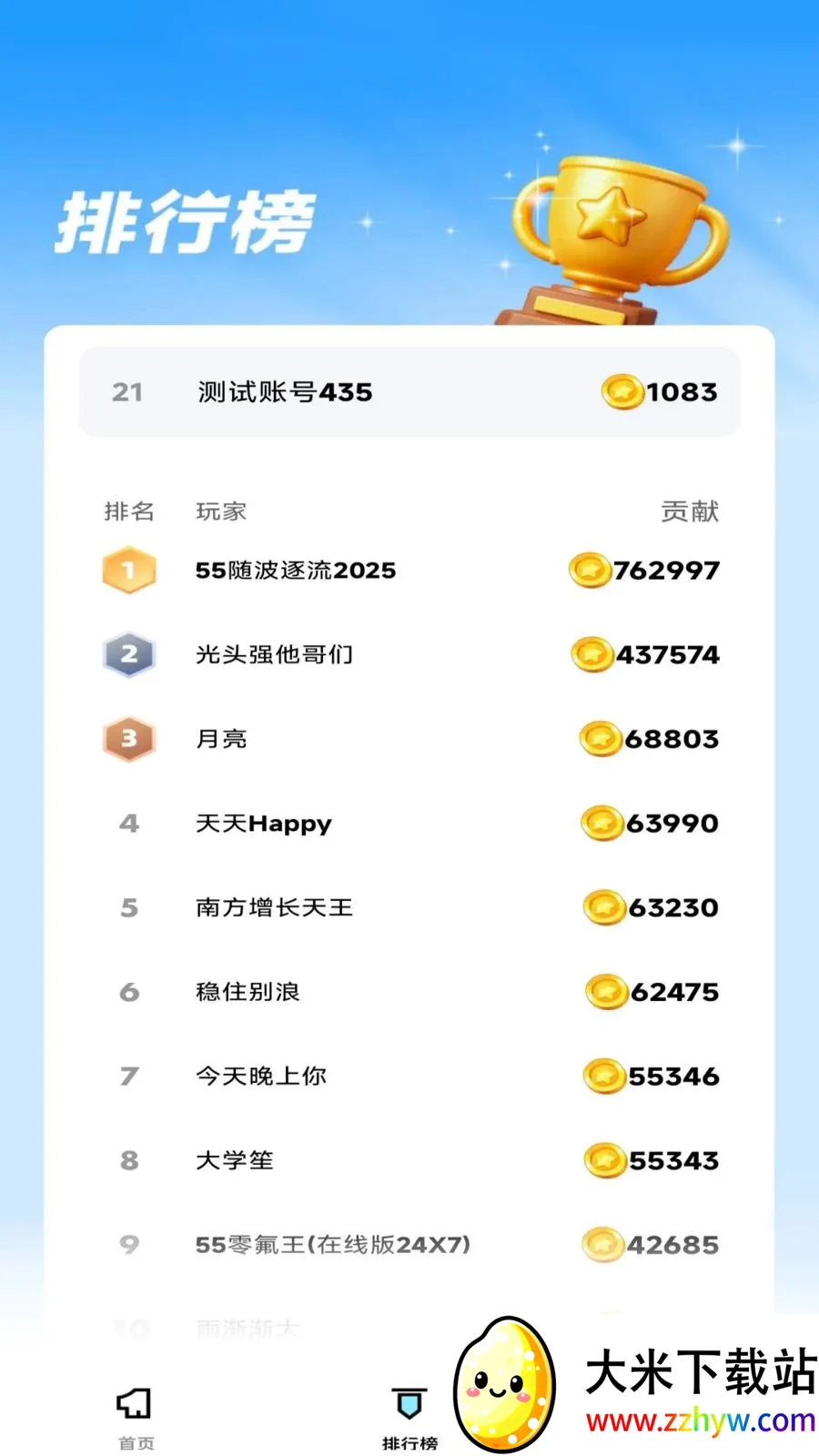Tap the 玩家 column header
Screen dimensions: 819x1456
(x=222, y=511)
